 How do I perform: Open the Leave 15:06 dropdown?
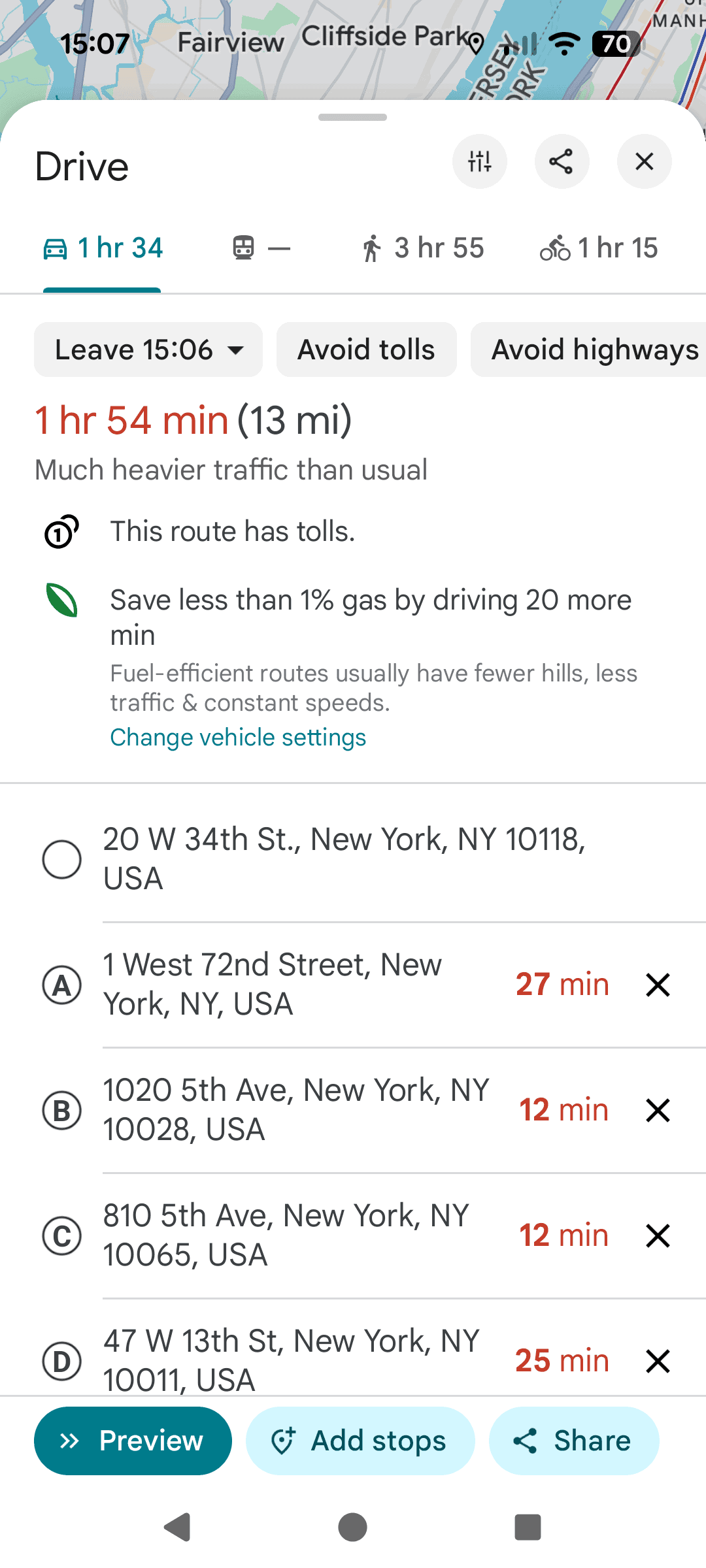pyautogui.click(x=148, y=350)
